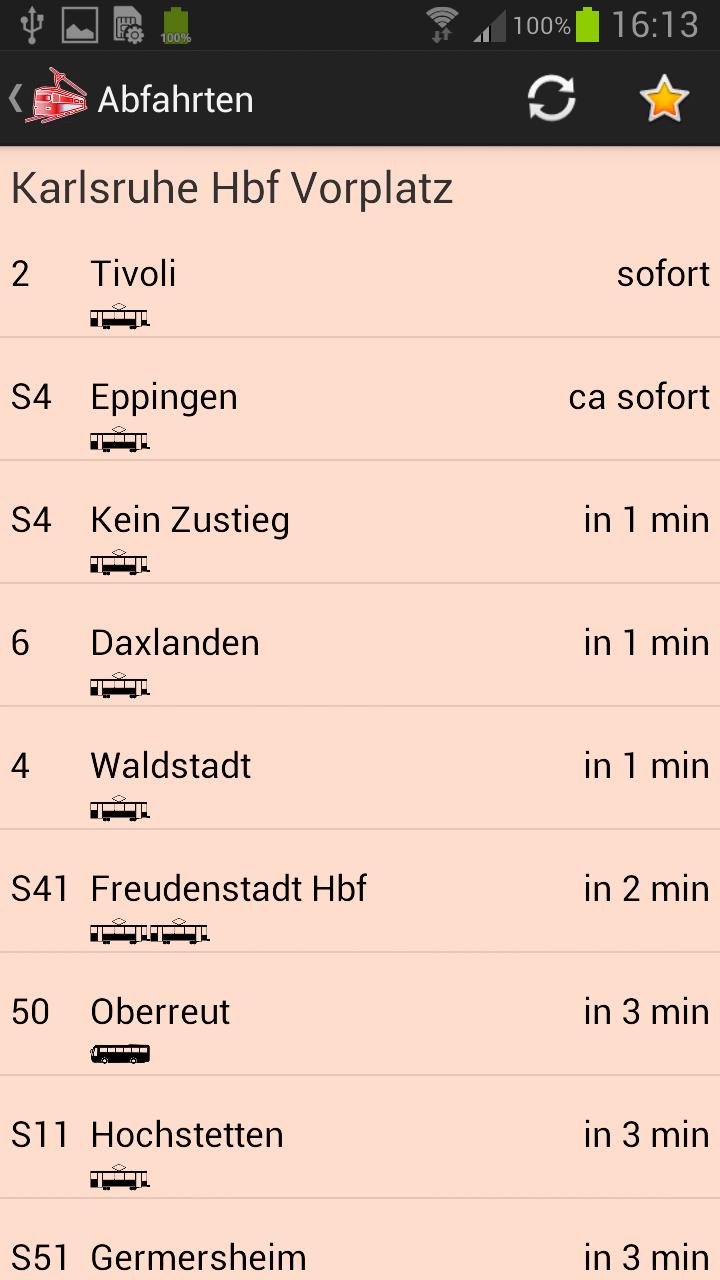Tap the tram icon under Eppingen
This screenshot has height=1280, width=720.
click(118, 440)
